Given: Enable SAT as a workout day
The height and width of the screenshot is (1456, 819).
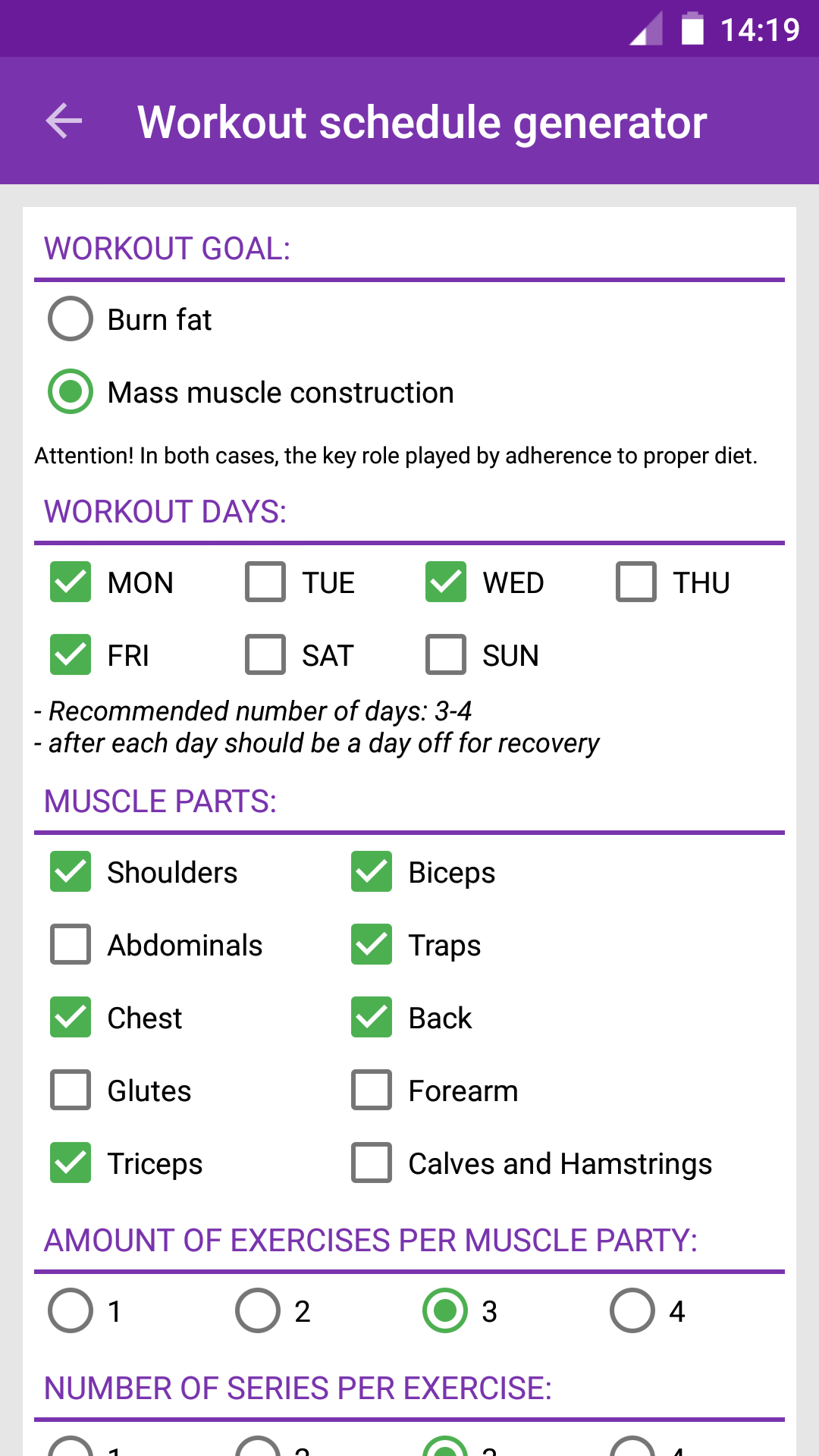Looking at the screenshot, I should click(265, 654).
